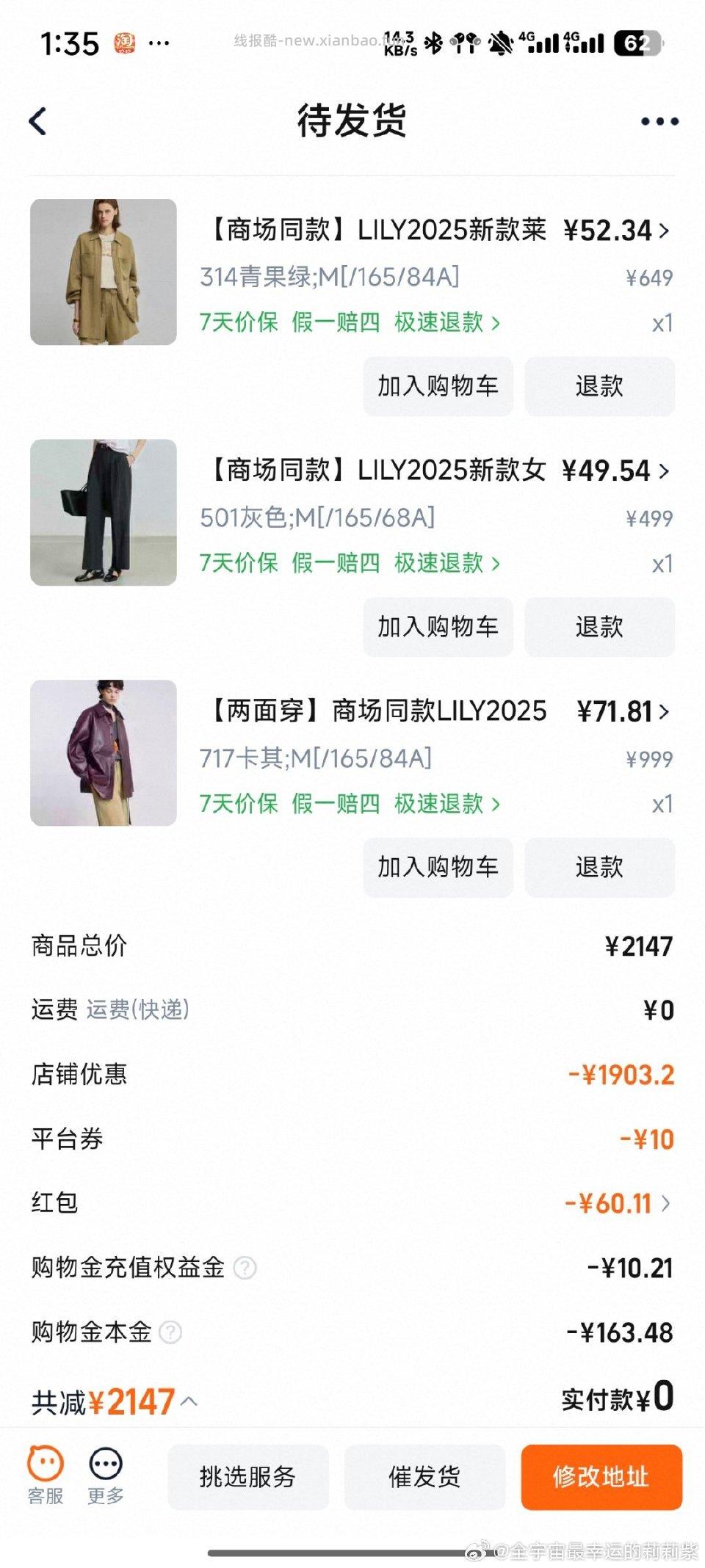Tap 加入购物车 under the leather jacket item
This screenshot has height=1568, width=705.
(x=437, y=868)
